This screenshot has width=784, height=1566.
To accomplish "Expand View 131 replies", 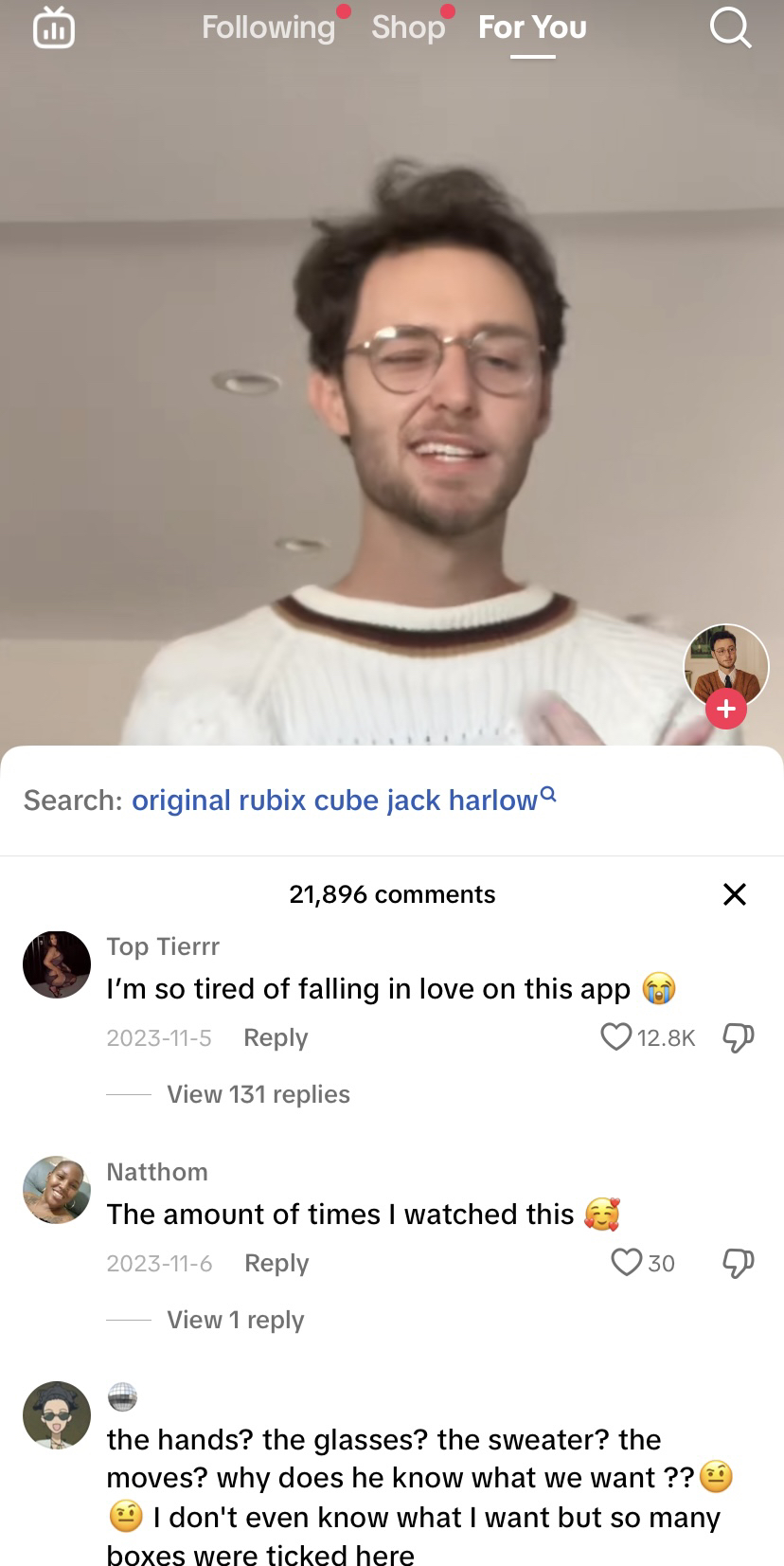I will tap(258, 1094).
